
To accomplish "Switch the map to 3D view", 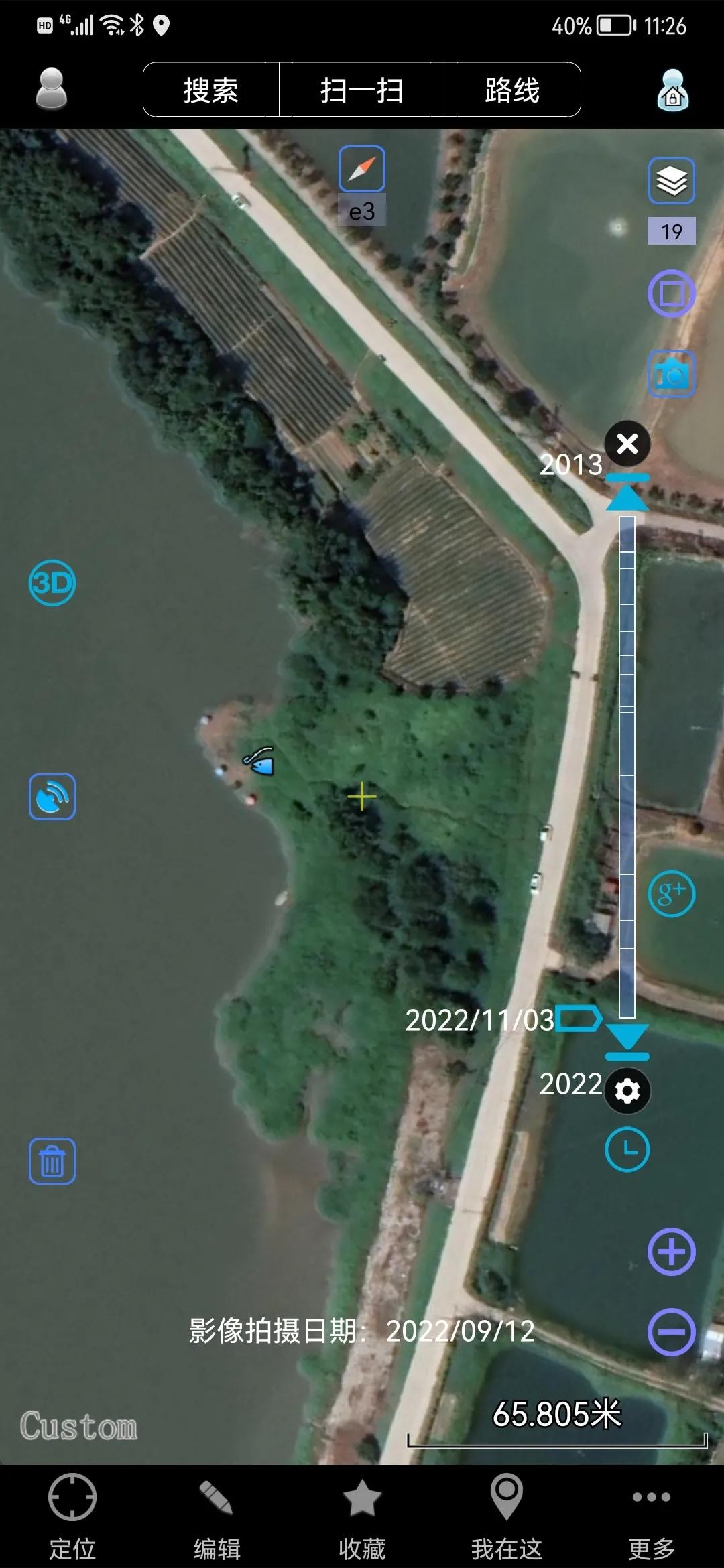I will (x=52, y=583).
